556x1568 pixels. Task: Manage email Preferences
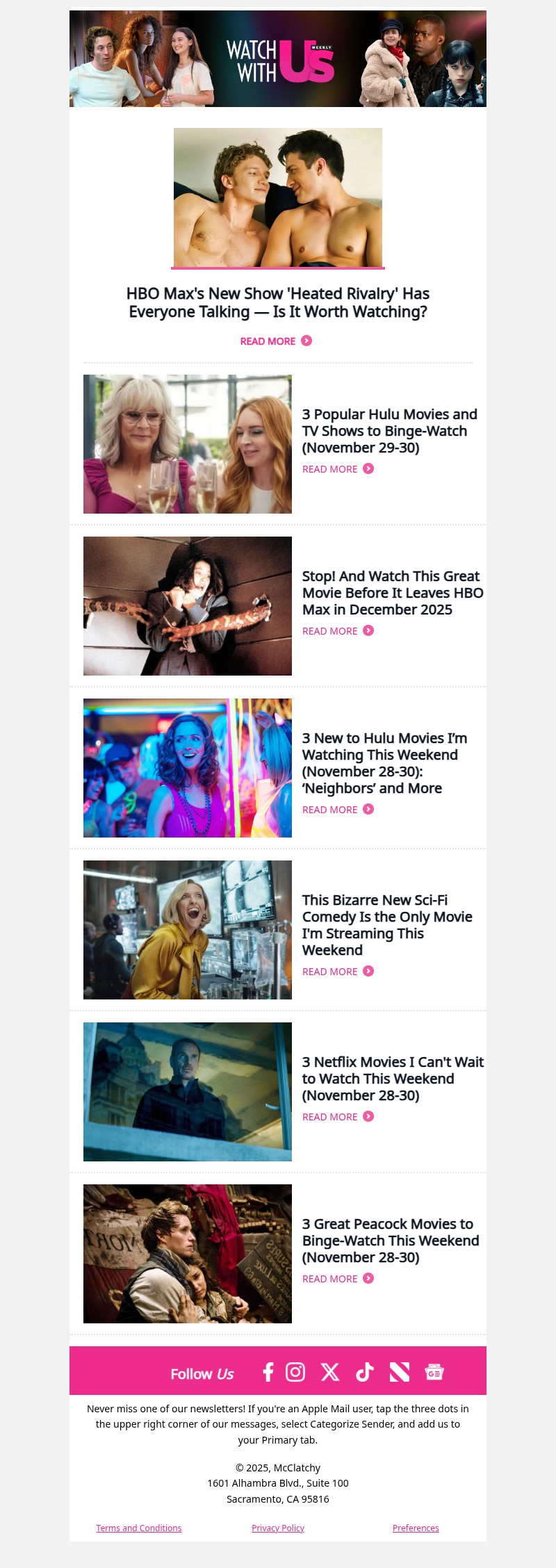[416, 1528]
